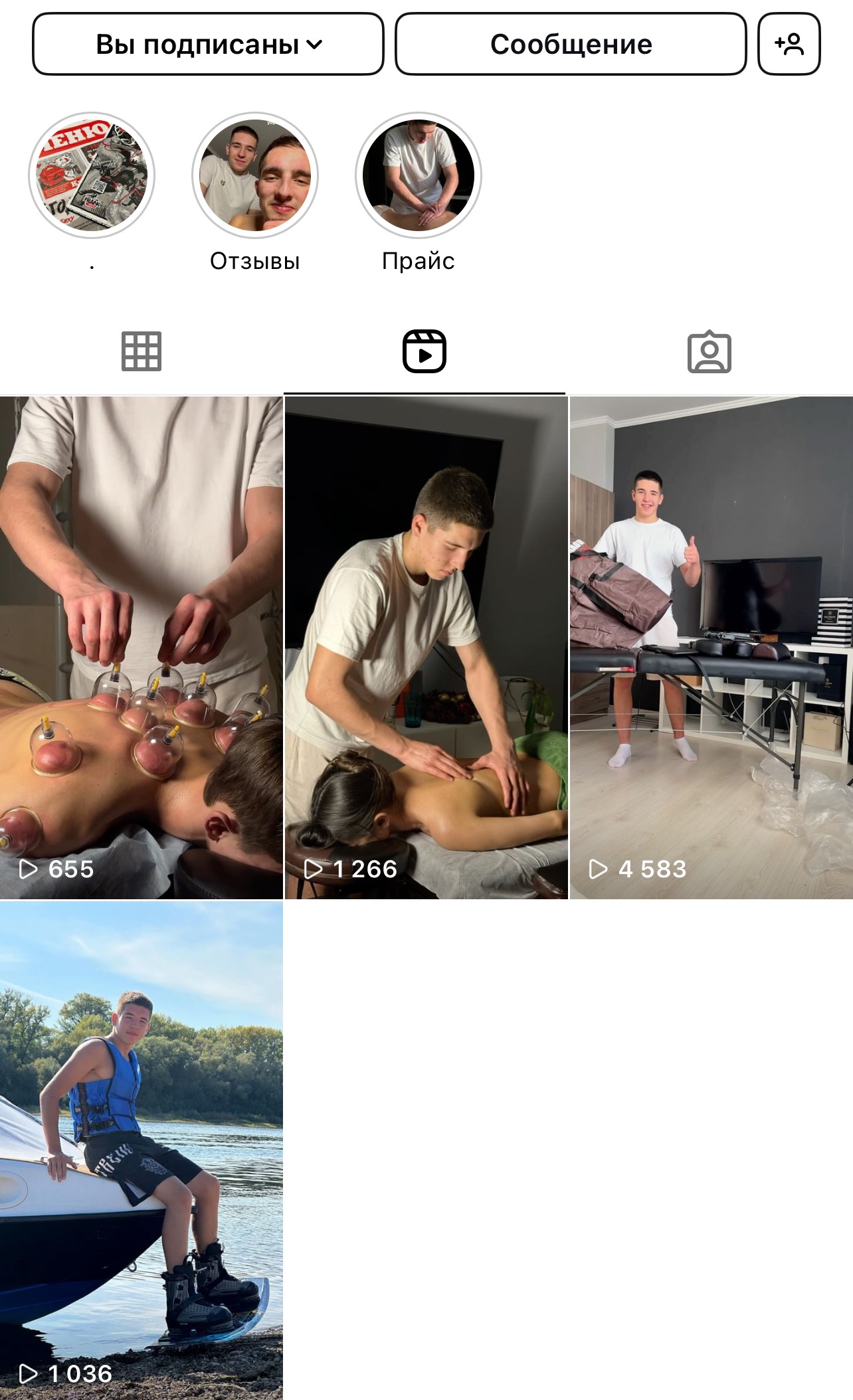
Task: Switch to the tagged photos tab
Action: (709, 351)
